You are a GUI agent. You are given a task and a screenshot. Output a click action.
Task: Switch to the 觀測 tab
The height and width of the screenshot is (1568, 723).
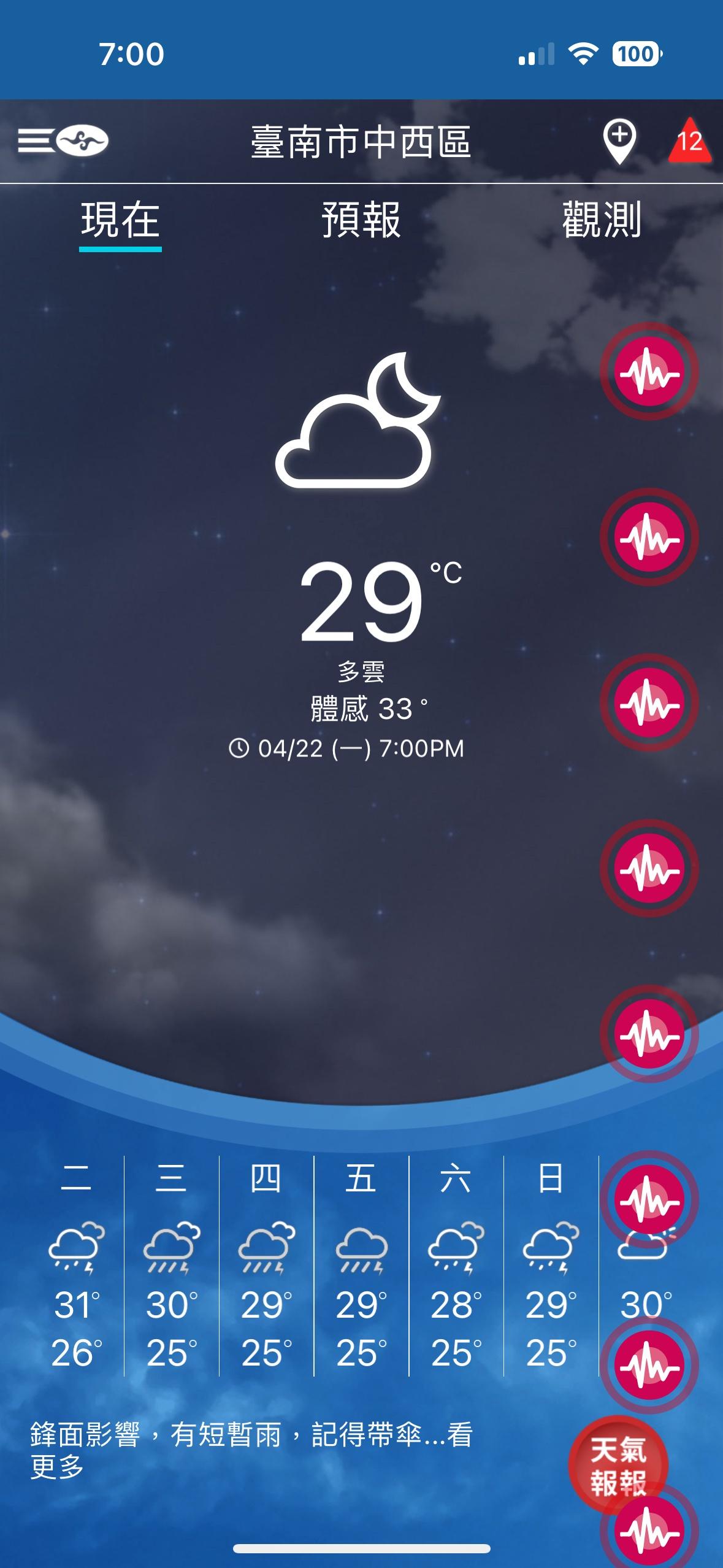pos(602,220)
